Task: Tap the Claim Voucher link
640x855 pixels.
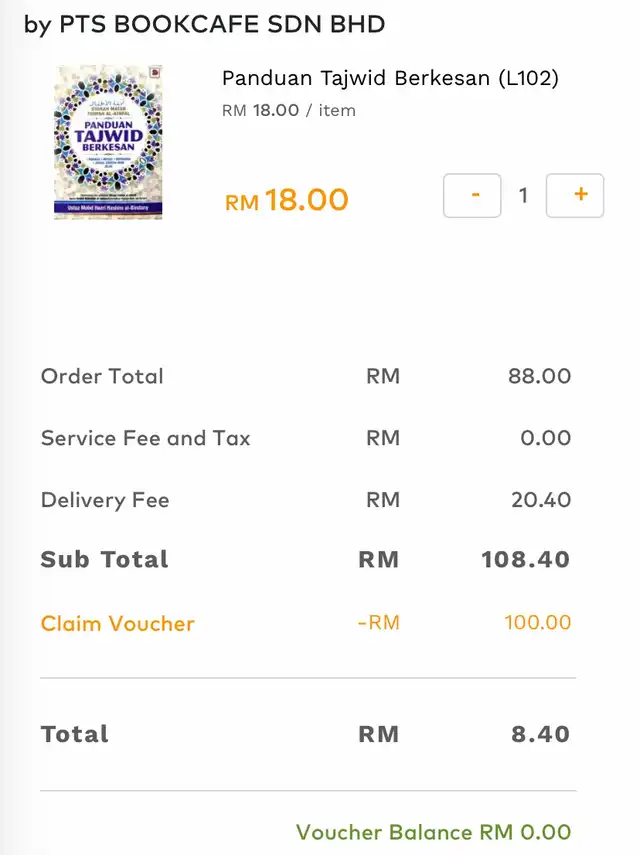Action: [118, 624]
